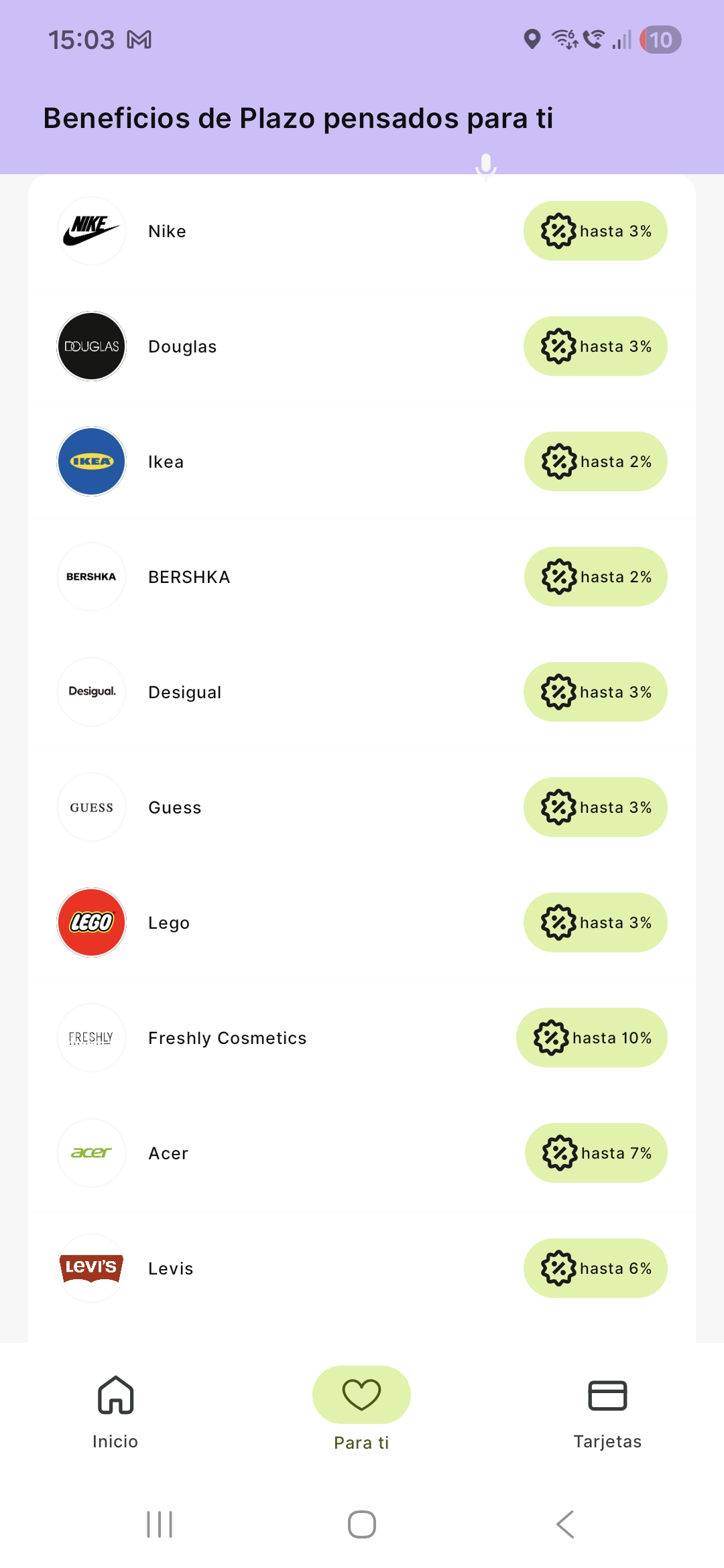Select the Acer benefit row
This screenshot has width=724, height=1568.
tap(362, 1153)
